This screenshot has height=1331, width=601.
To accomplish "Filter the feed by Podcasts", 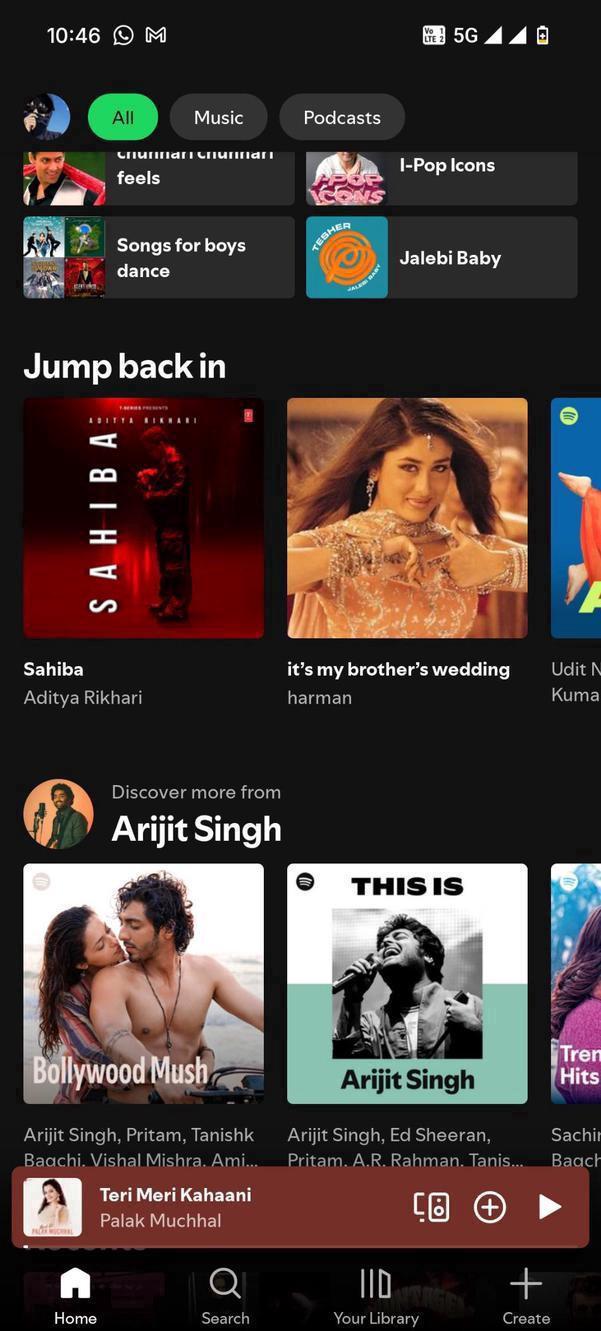I will pos(341,117).
